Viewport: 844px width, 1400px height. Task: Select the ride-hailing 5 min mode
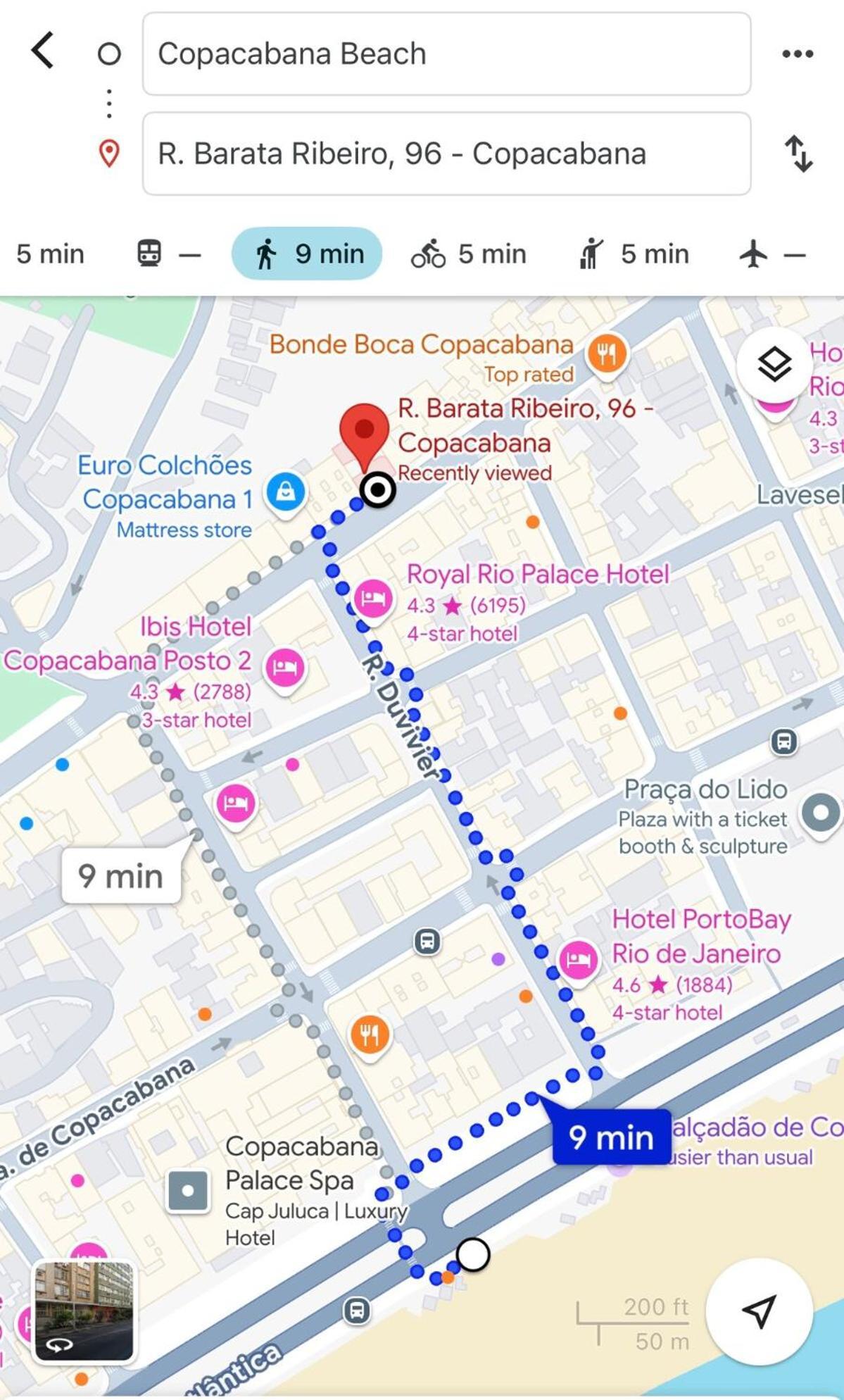coord(633,254)
